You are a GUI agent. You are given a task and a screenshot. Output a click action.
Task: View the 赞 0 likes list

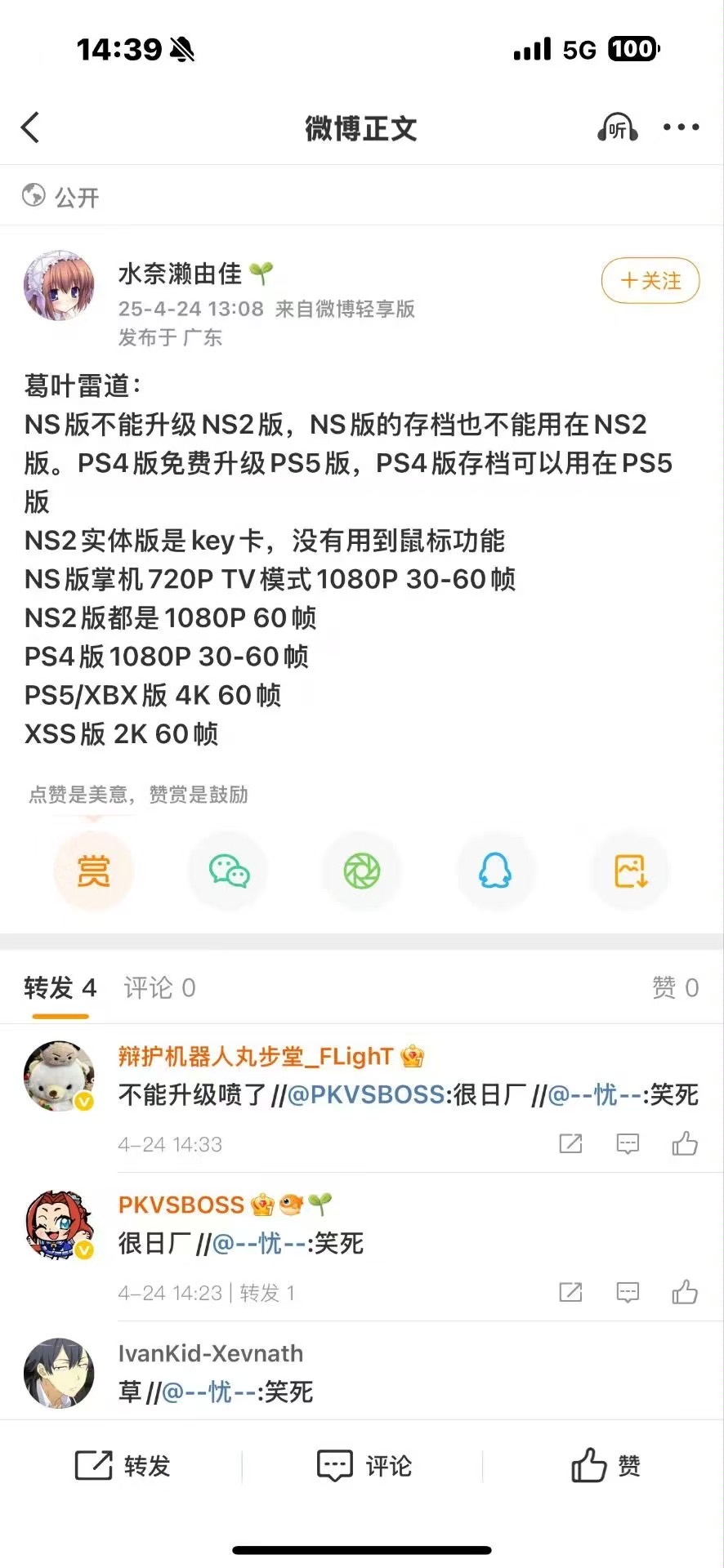tap(675, 988)
